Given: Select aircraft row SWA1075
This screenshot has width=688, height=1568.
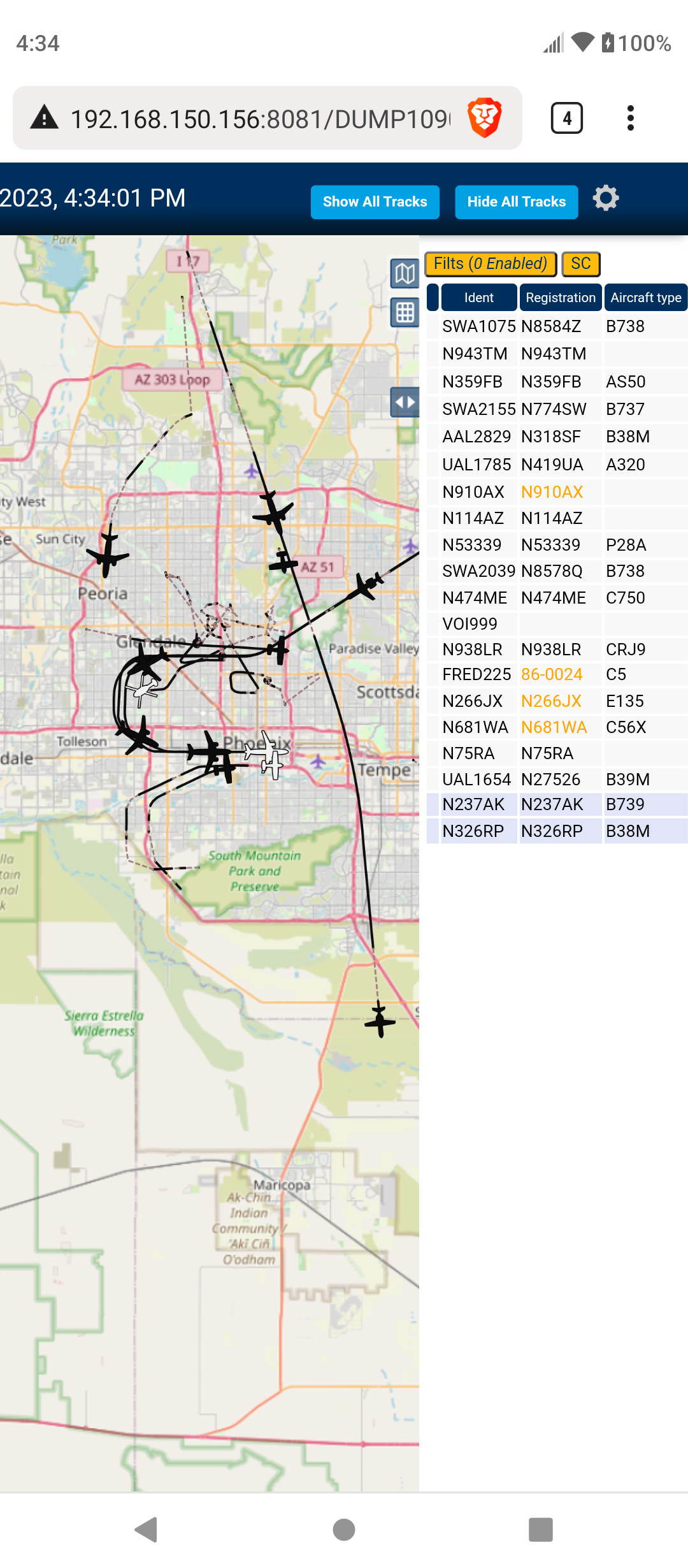Looking at the screenshot, I should (557, 326).
